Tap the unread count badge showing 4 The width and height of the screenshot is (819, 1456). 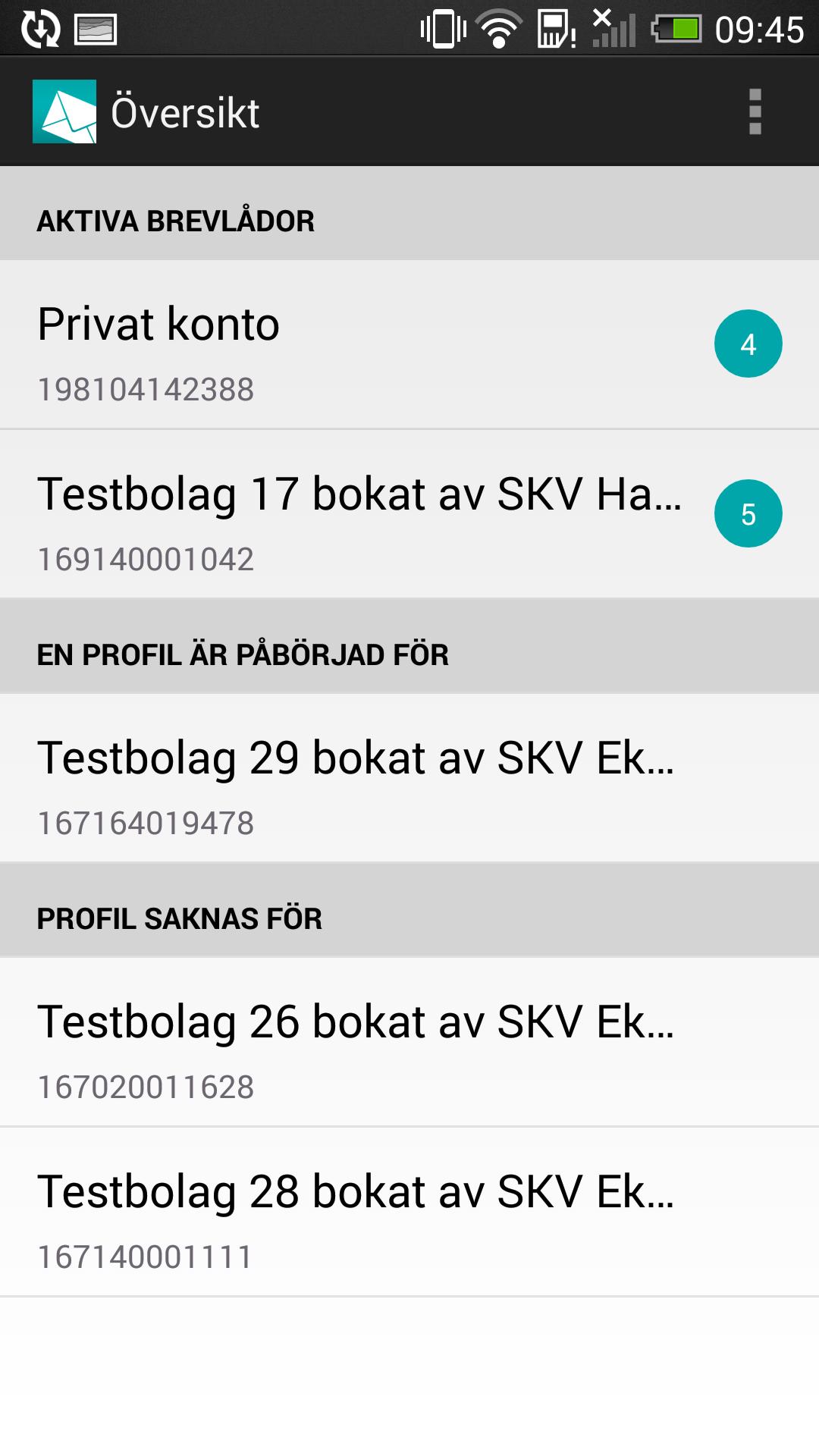(x=748, y=343)
